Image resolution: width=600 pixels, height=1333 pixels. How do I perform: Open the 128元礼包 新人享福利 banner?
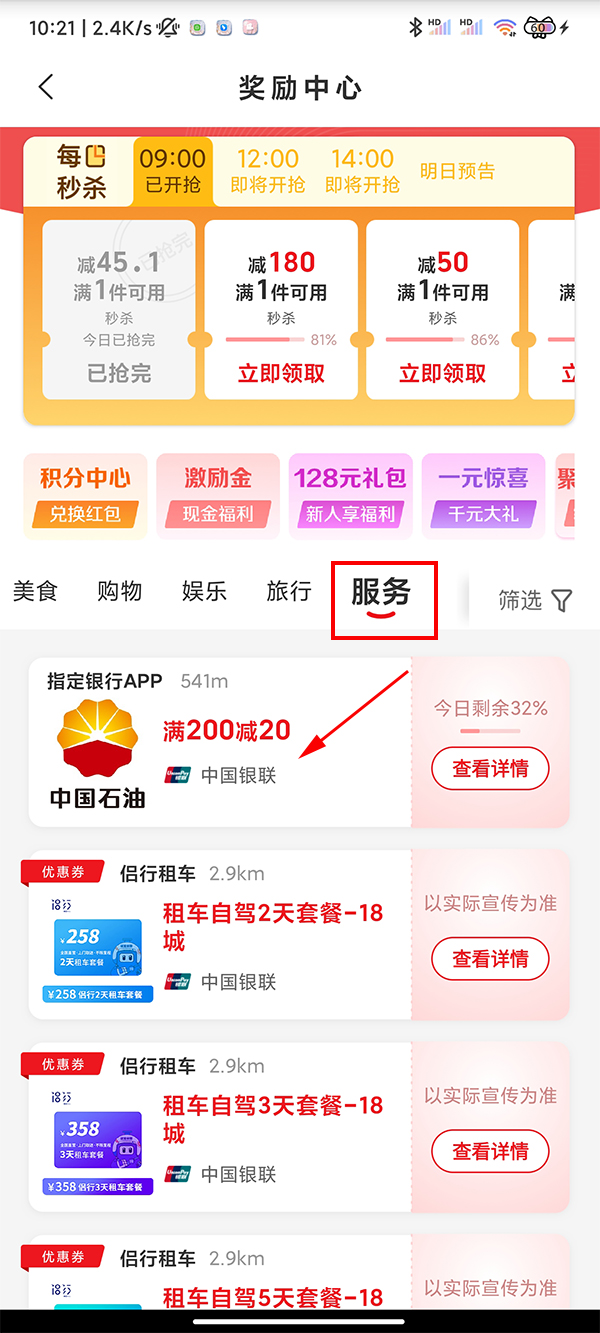(350, 495)
